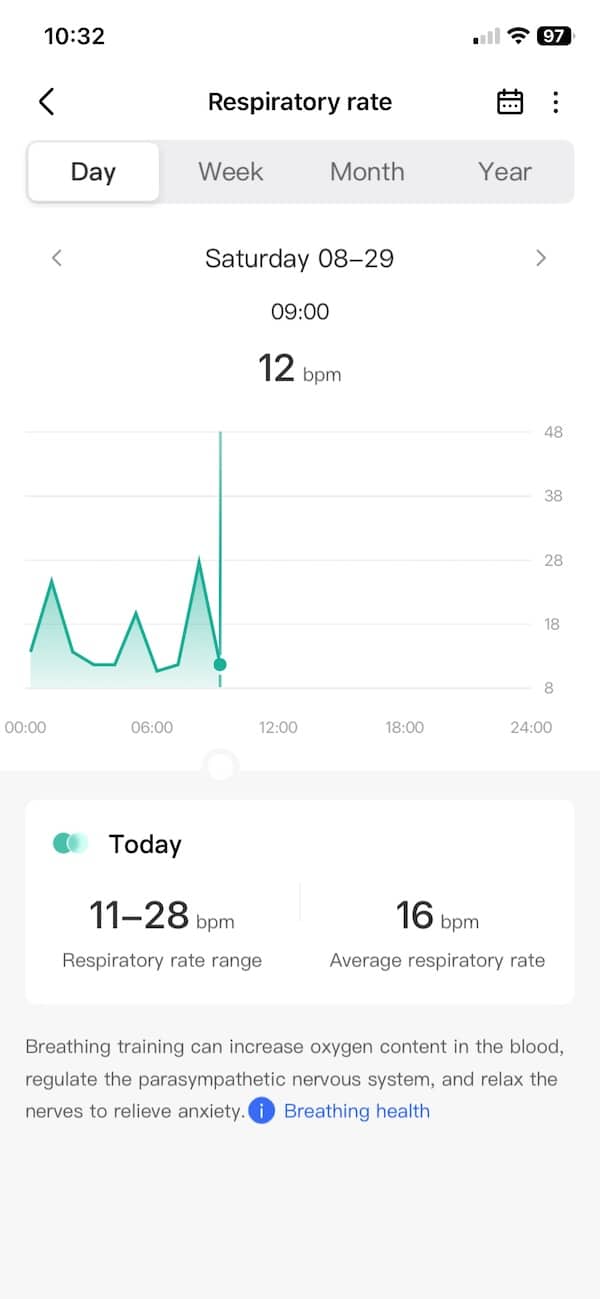Go to the previous day
This screenshot has height=1299, width=600.
coord(57,258)
